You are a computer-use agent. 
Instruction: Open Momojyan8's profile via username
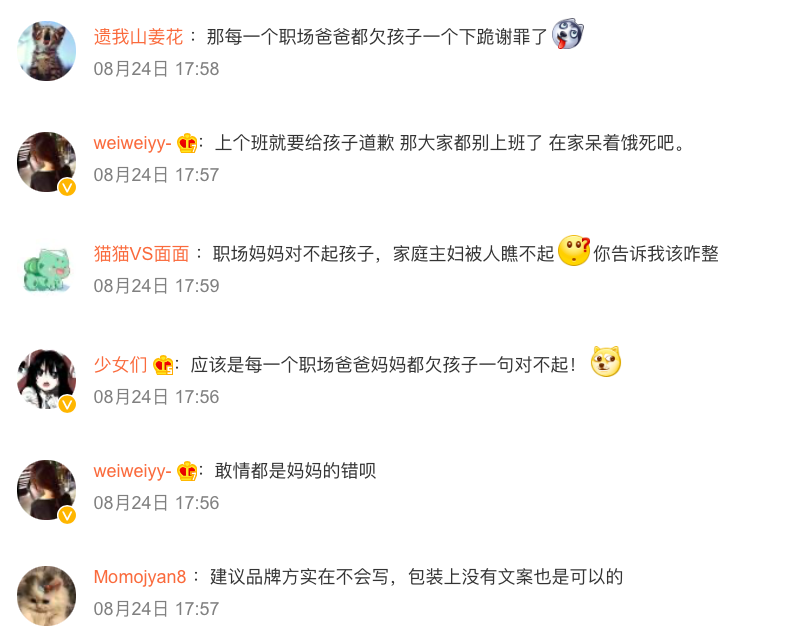[x=140, y=577]
